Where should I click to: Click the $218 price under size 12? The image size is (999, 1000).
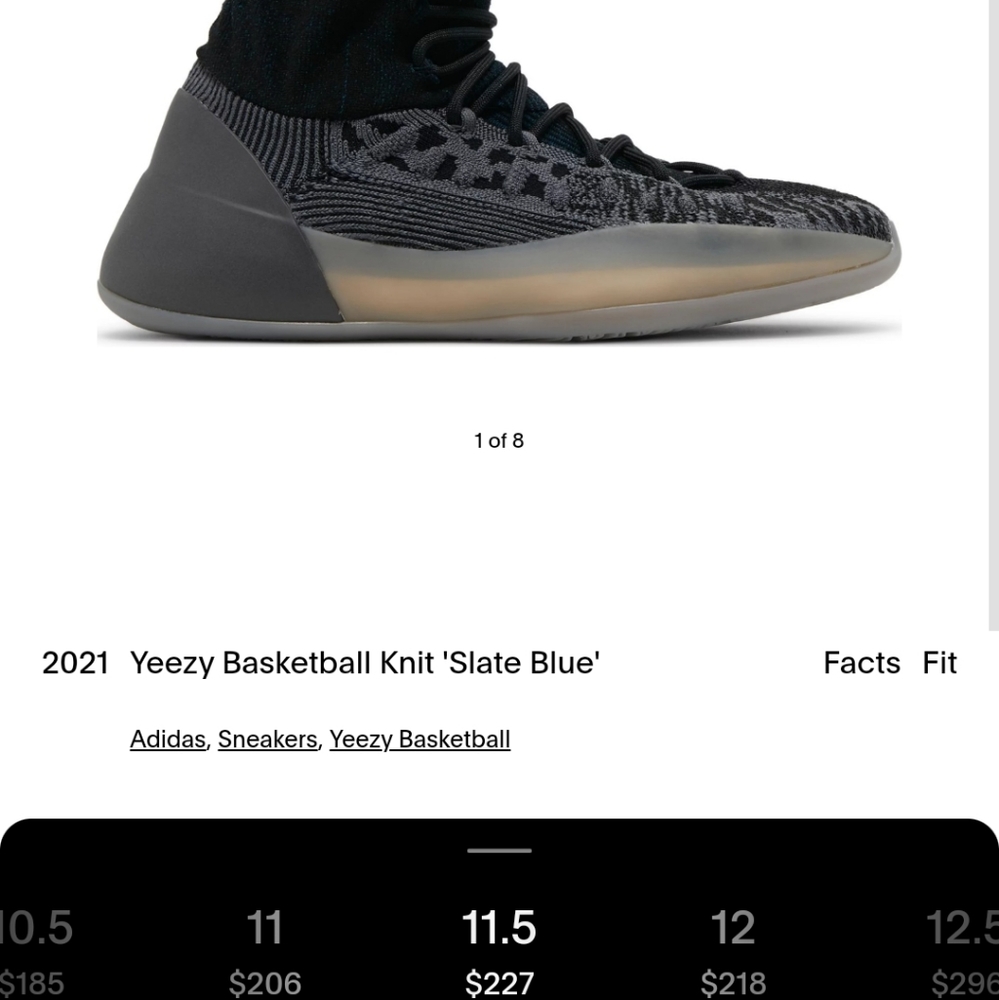pos(734,983)
